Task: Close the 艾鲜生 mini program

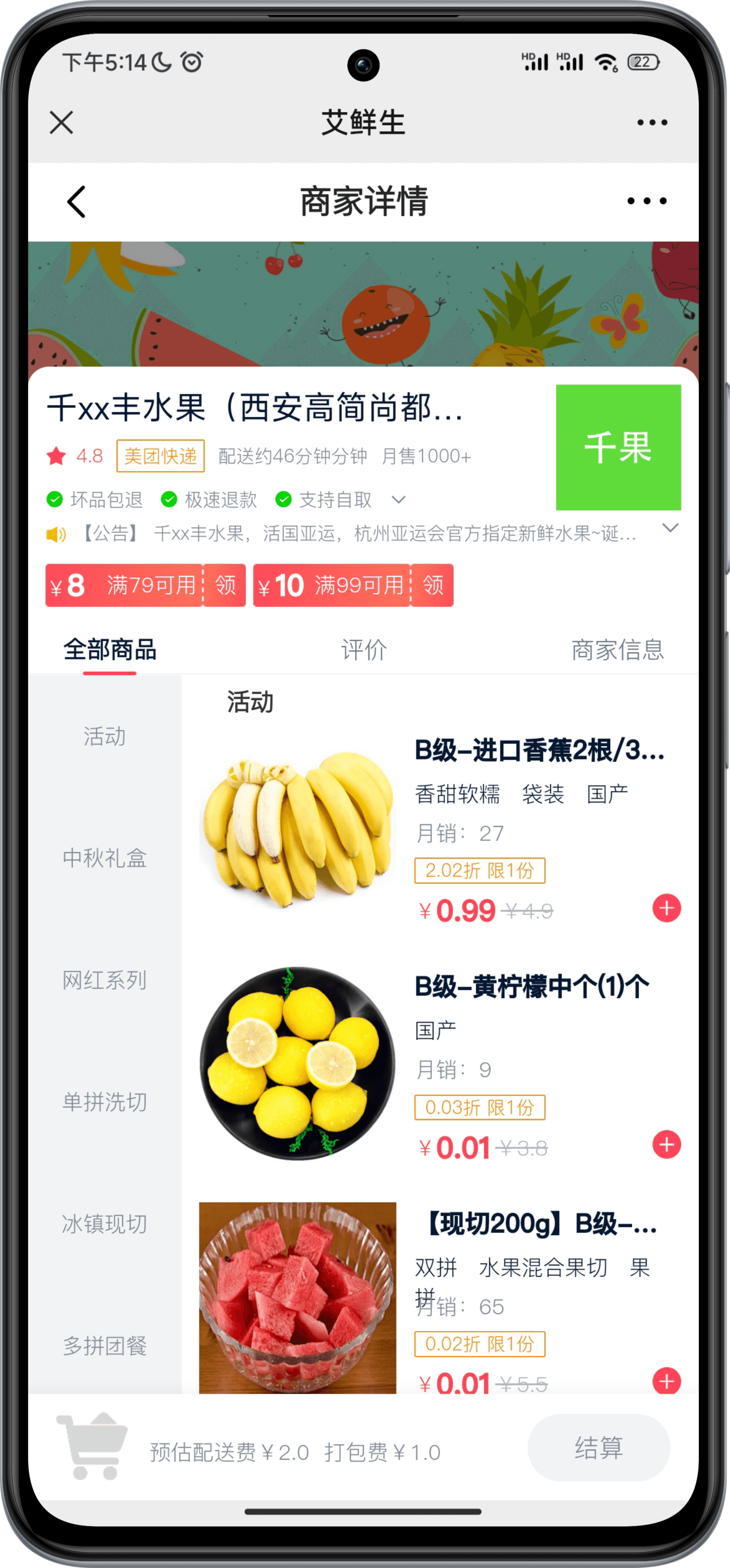Action: pos(62,122)
